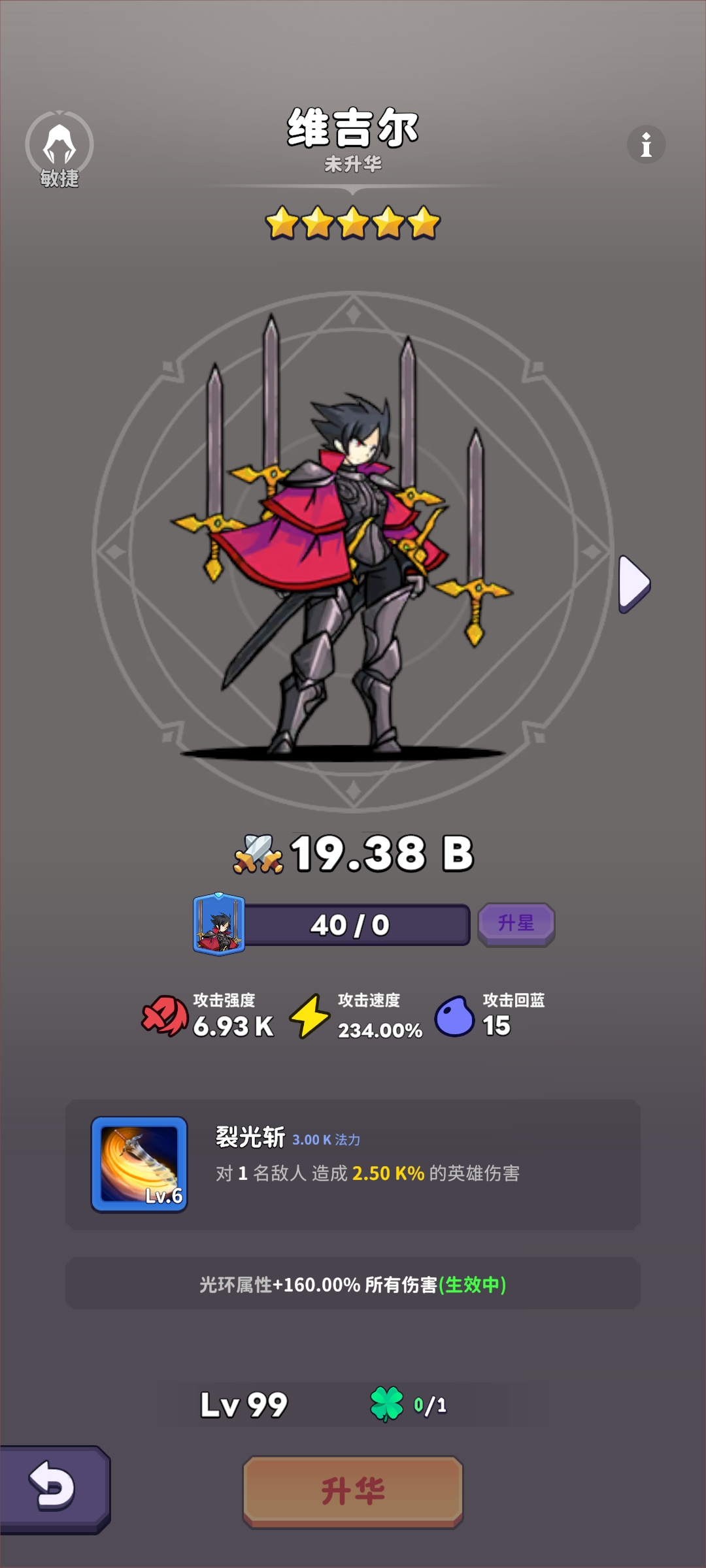Tap the 升华 ascend button
The width and height of the screenshot is (706, 1568).
tap(353, 1492)
